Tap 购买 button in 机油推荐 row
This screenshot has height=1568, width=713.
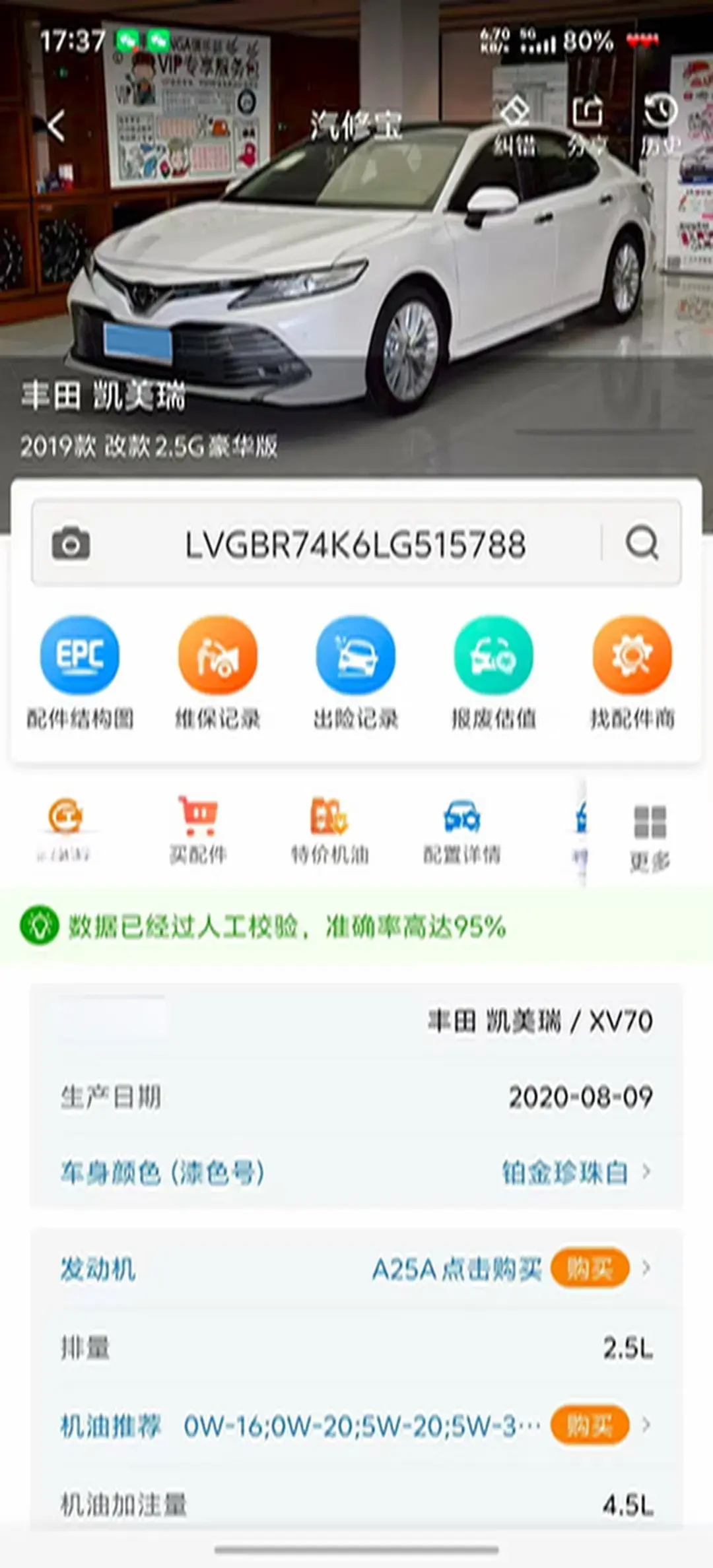click(x=589, y=1425)
